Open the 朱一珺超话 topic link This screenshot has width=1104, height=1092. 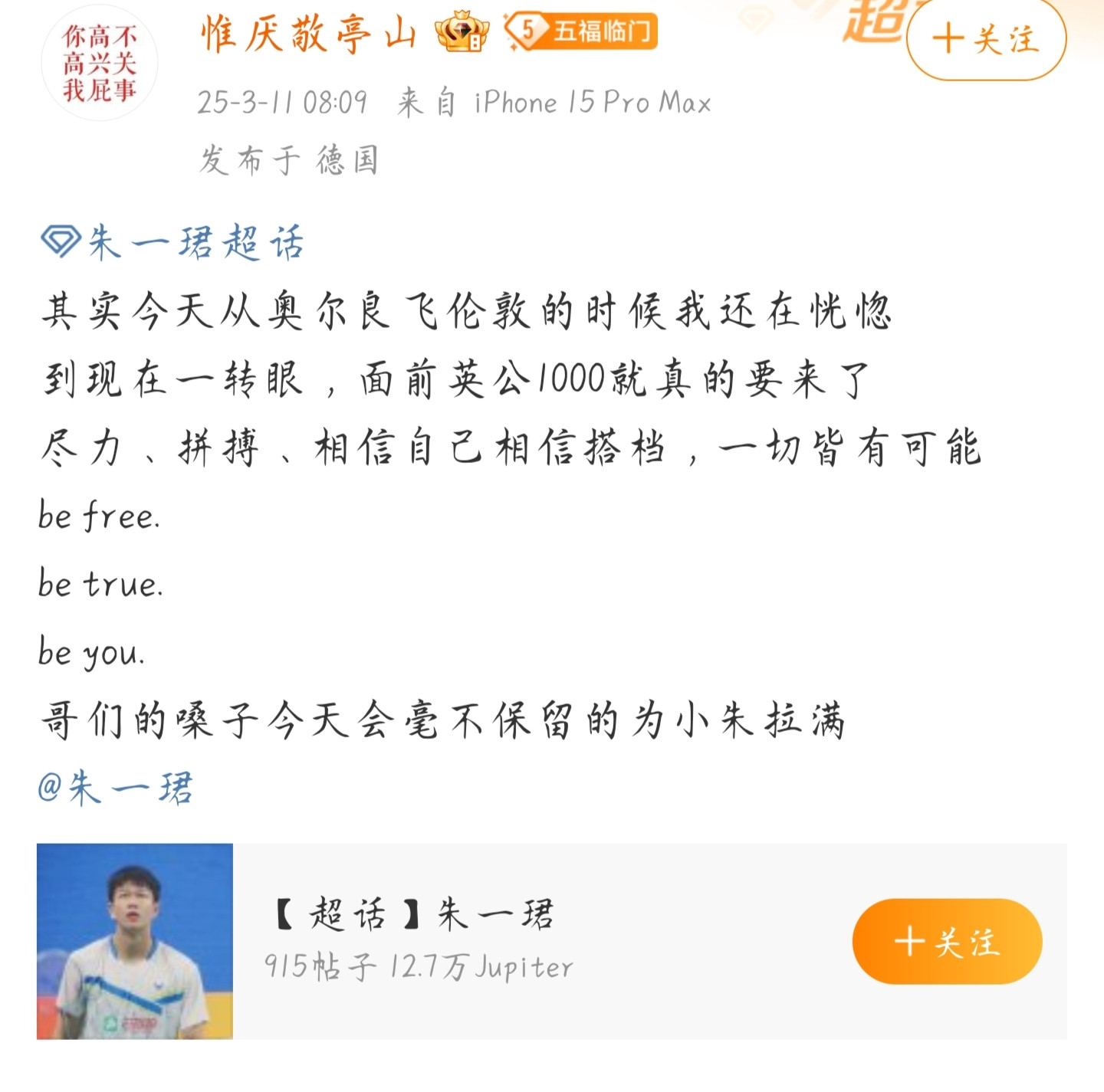(173, 242)
